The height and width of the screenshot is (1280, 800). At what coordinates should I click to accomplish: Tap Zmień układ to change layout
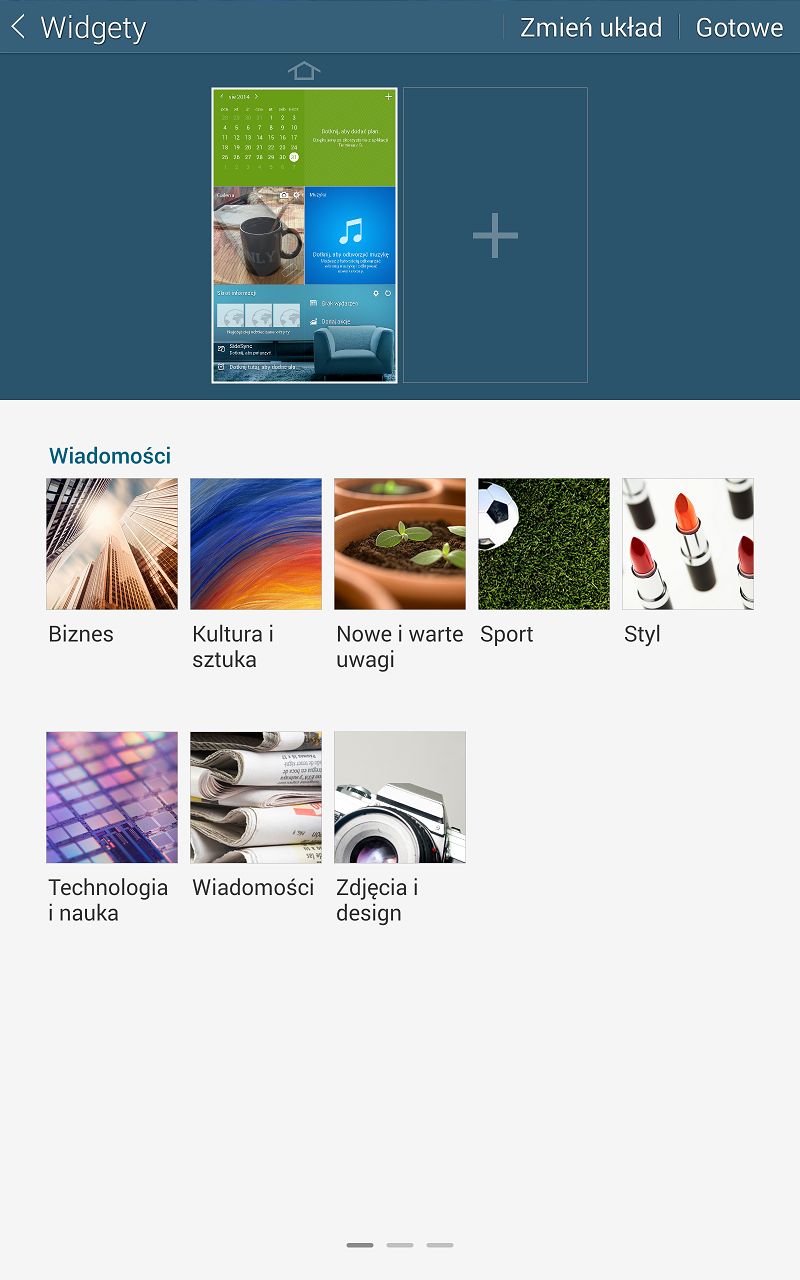pyautogui.click(x=590, y=28)
